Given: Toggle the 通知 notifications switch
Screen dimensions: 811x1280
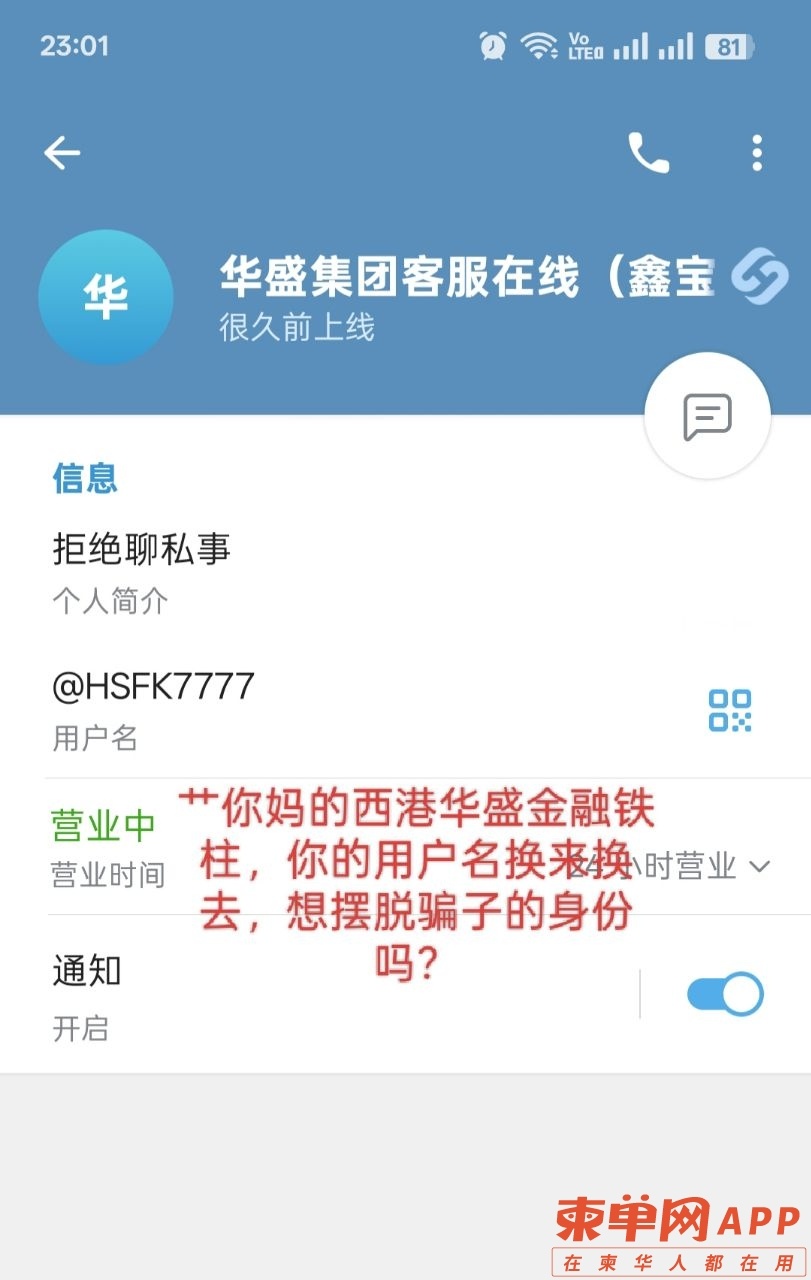Looking at the screenshot, I should point(725,994).
